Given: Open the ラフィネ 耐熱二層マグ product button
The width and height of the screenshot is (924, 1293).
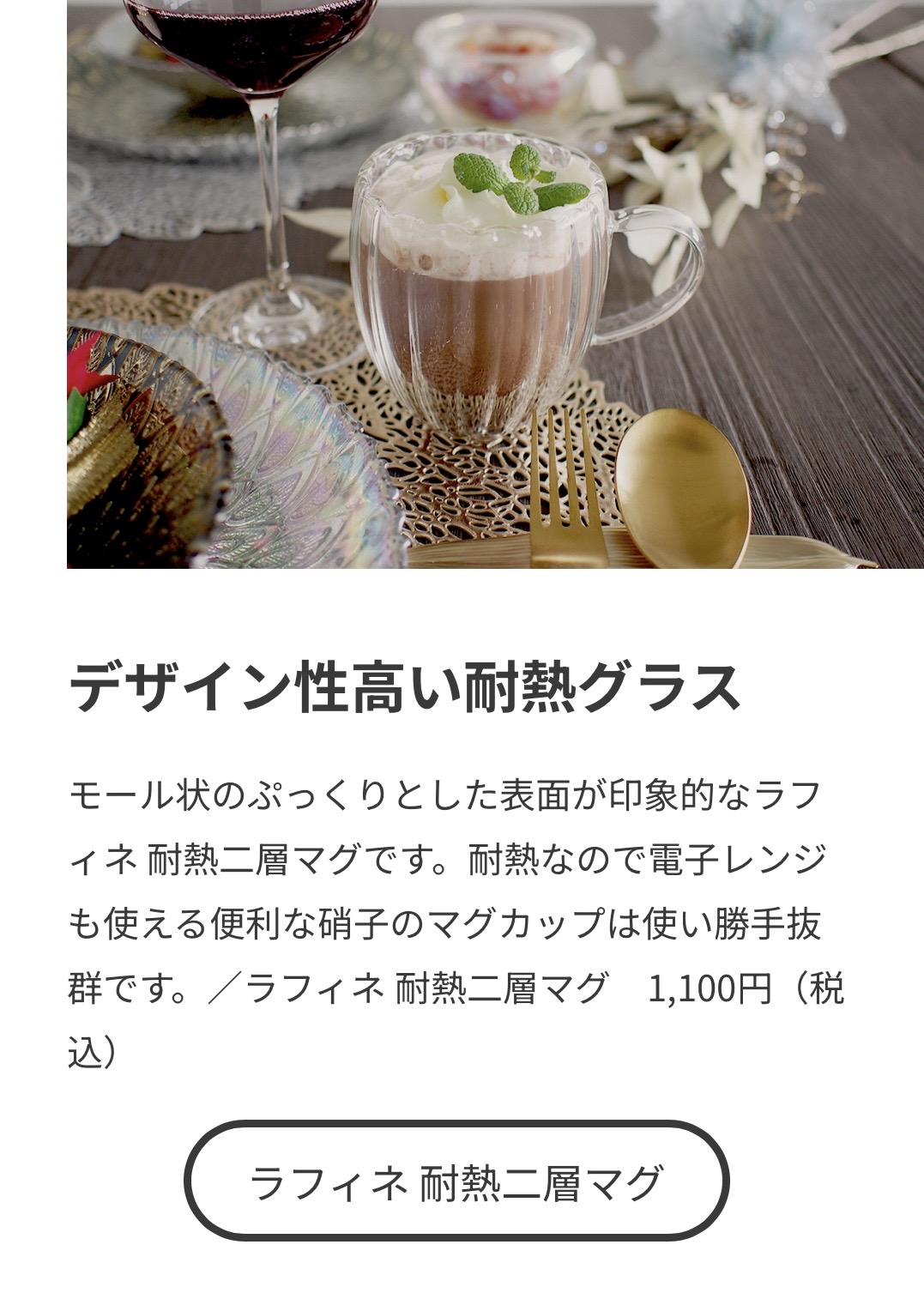Looking at the screenshot, I should pyautogui.click(x=456, y=1181).
